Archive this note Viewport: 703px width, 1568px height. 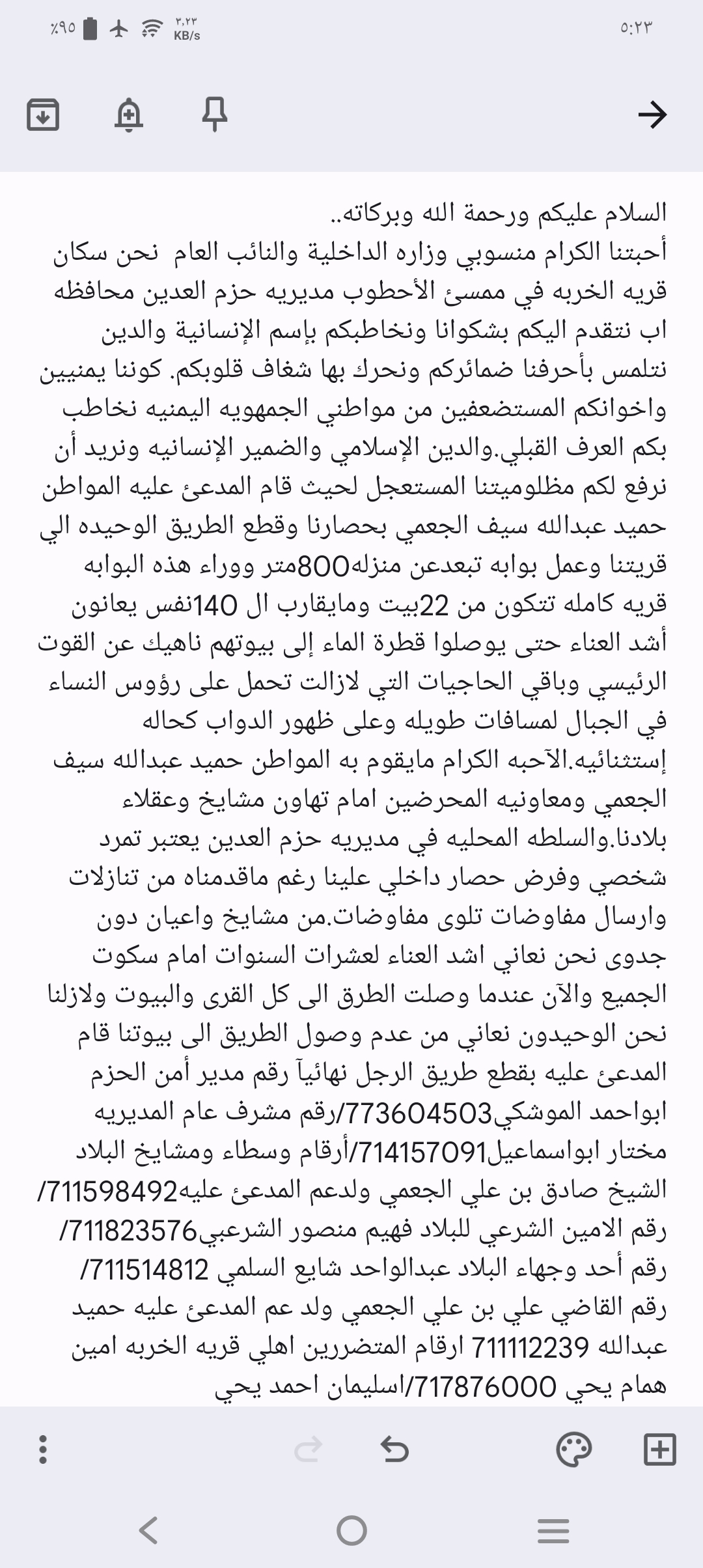[x=43, y=115]
